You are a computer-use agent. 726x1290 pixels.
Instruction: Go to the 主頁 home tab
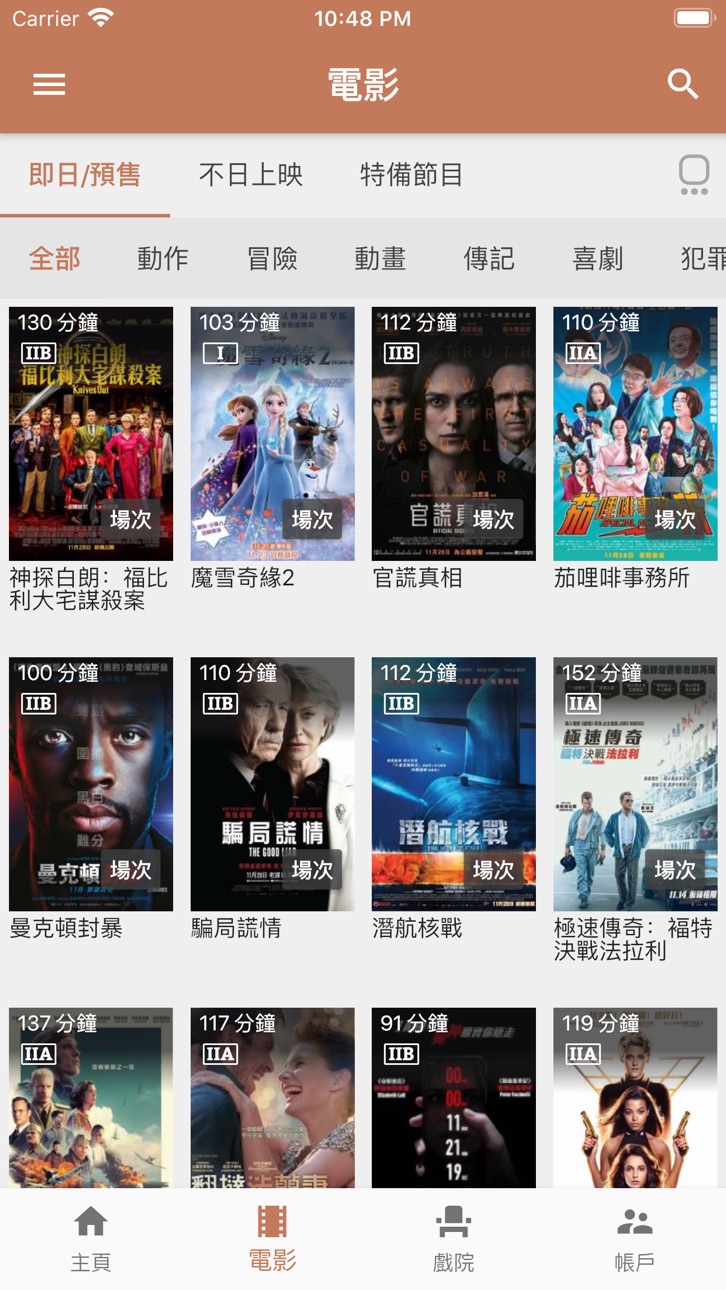[91, 1239]
